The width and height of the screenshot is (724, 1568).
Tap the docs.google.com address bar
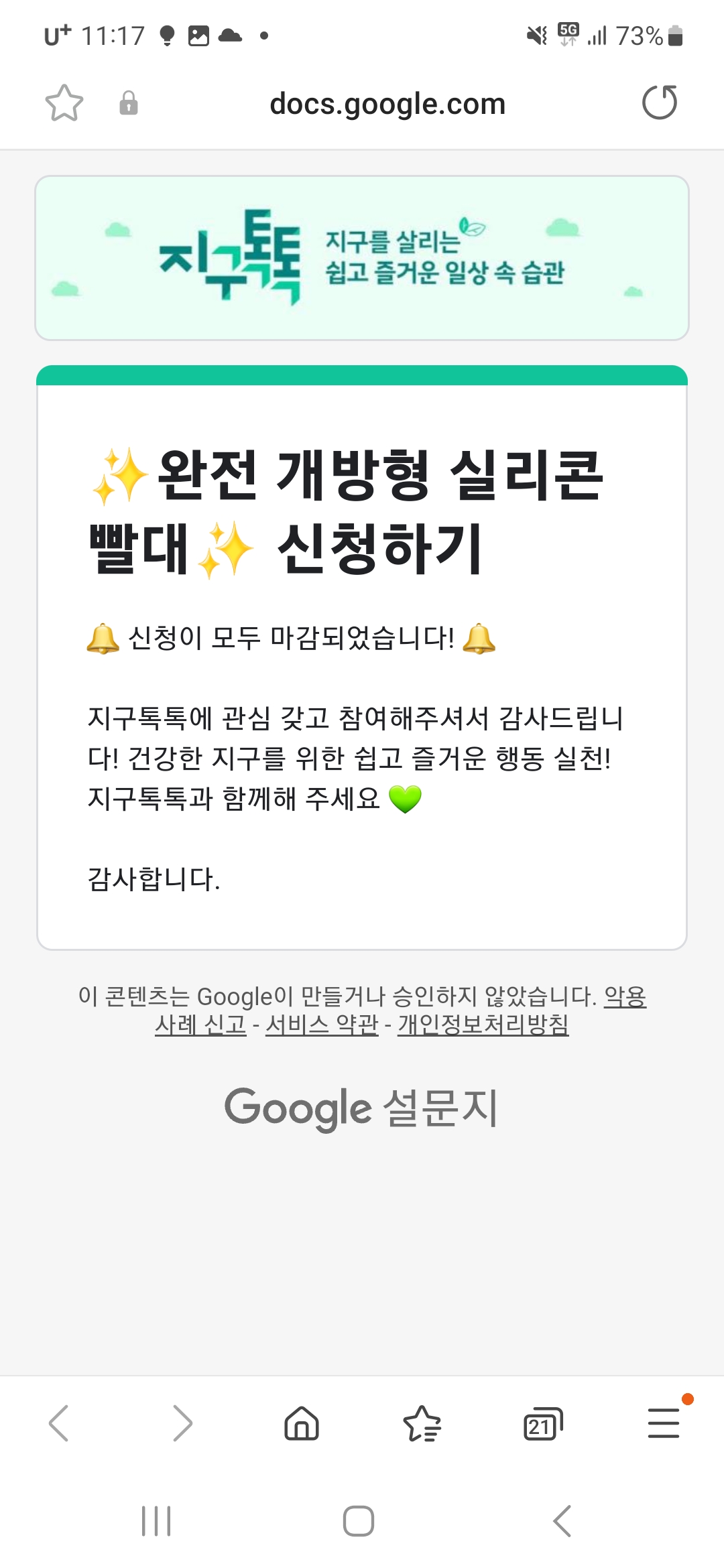click(387, 104)
